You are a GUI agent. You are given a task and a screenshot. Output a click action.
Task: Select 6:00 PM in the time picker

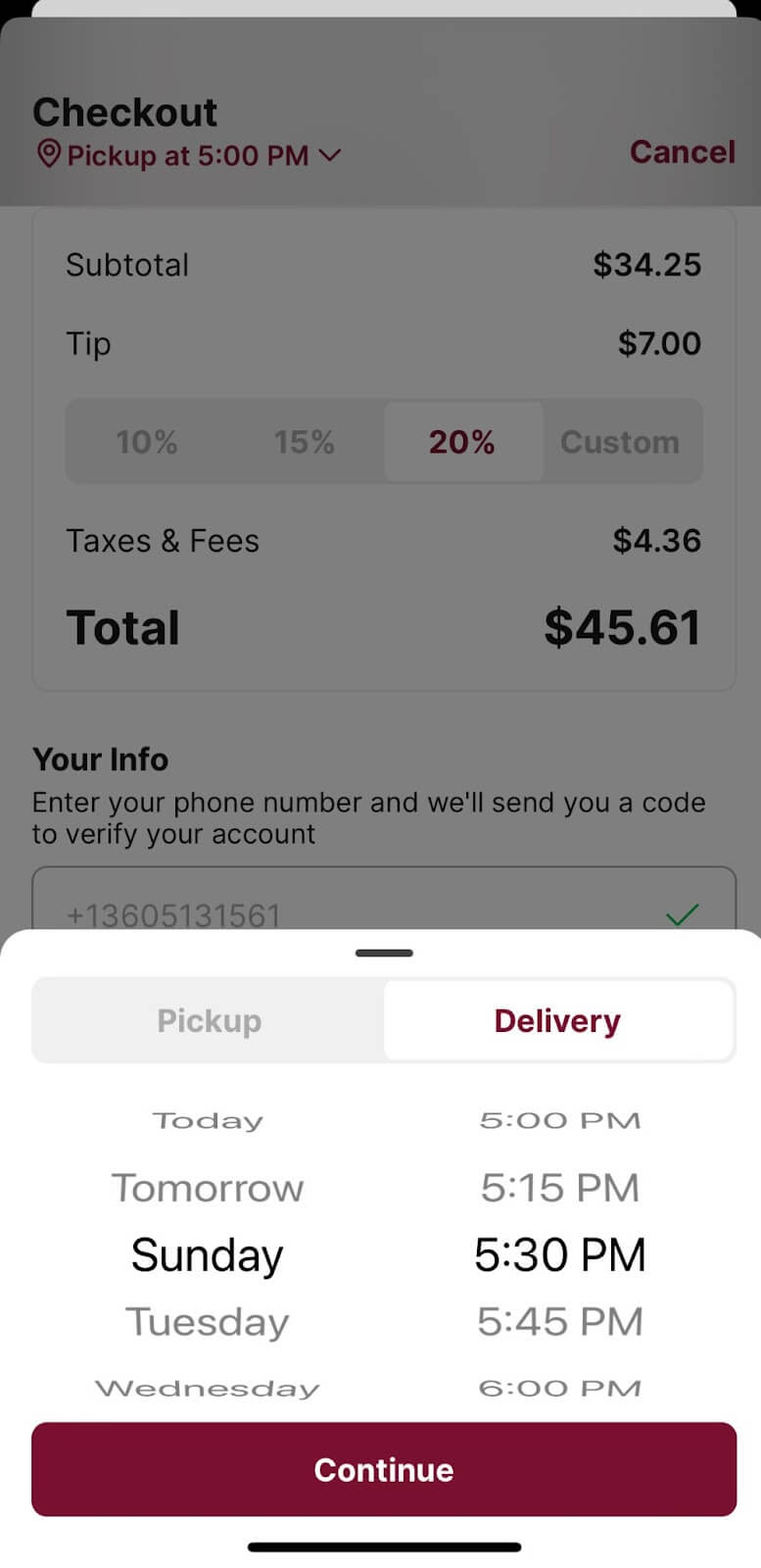(x=559, y=1388)
